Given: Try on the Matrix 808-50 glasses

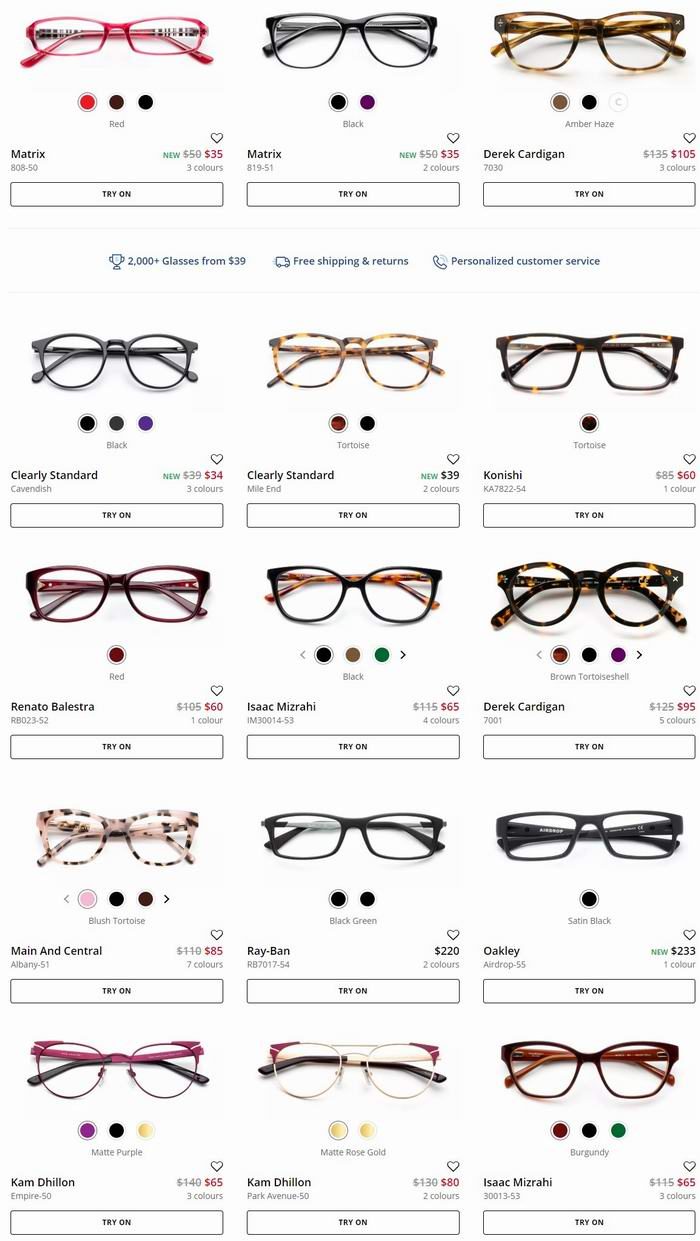Looking at the screenshot, I should [116, 194].
